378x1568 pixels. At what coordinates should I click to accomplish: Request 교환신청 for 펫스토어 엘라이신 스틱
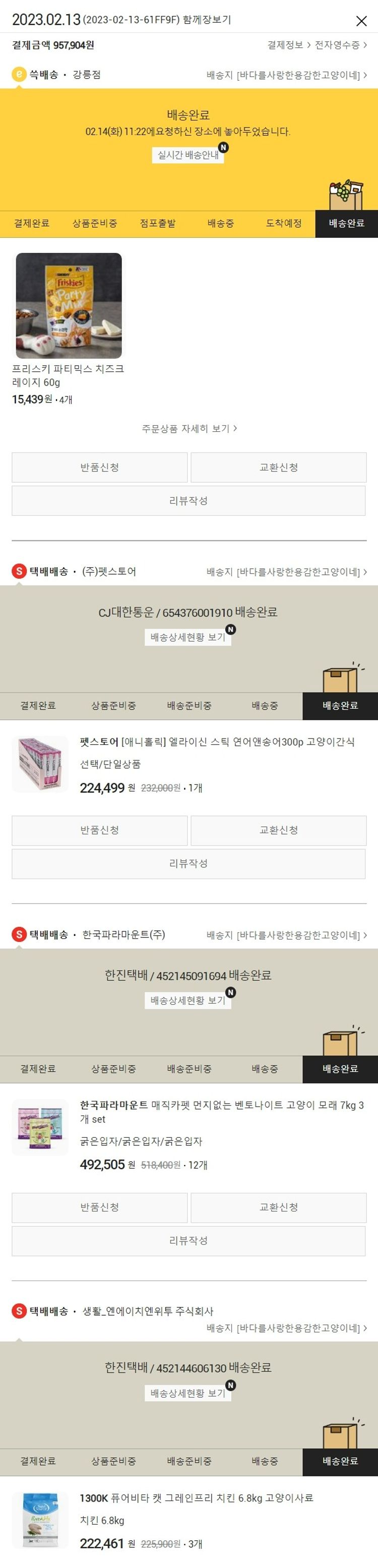point(278,830)
